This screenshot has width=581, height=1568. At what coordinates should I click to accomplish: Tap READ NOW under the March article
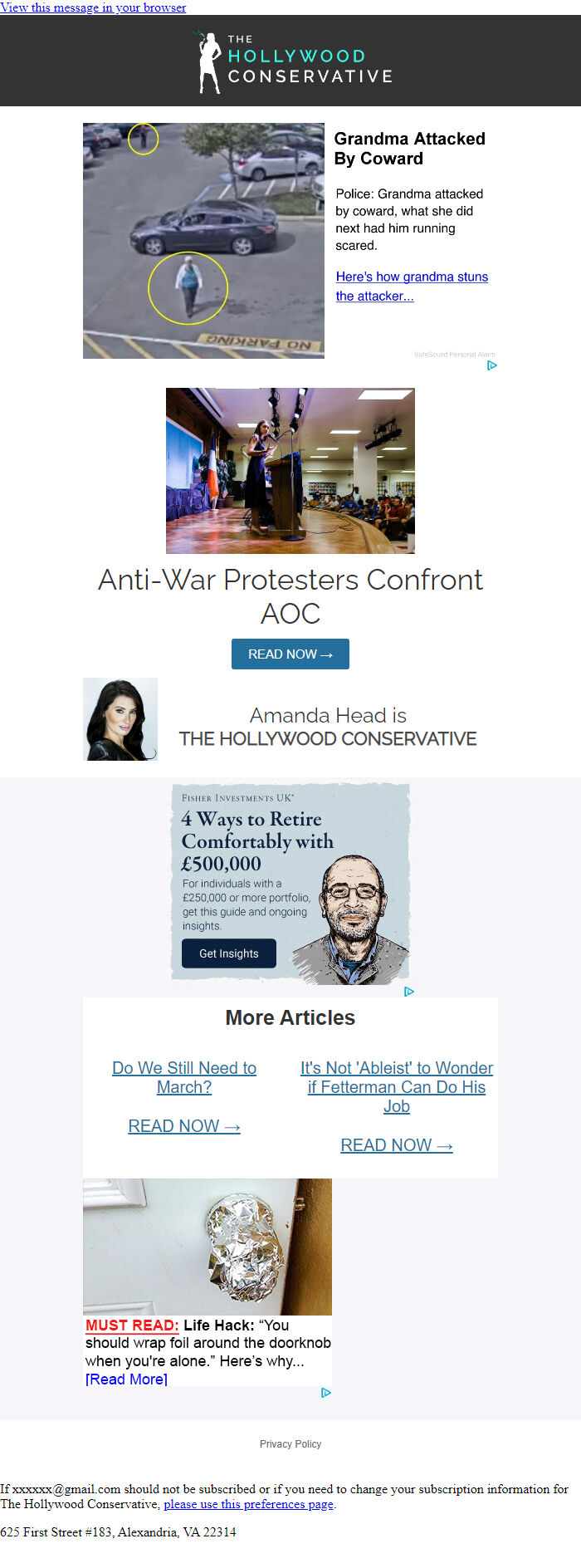184,1126
